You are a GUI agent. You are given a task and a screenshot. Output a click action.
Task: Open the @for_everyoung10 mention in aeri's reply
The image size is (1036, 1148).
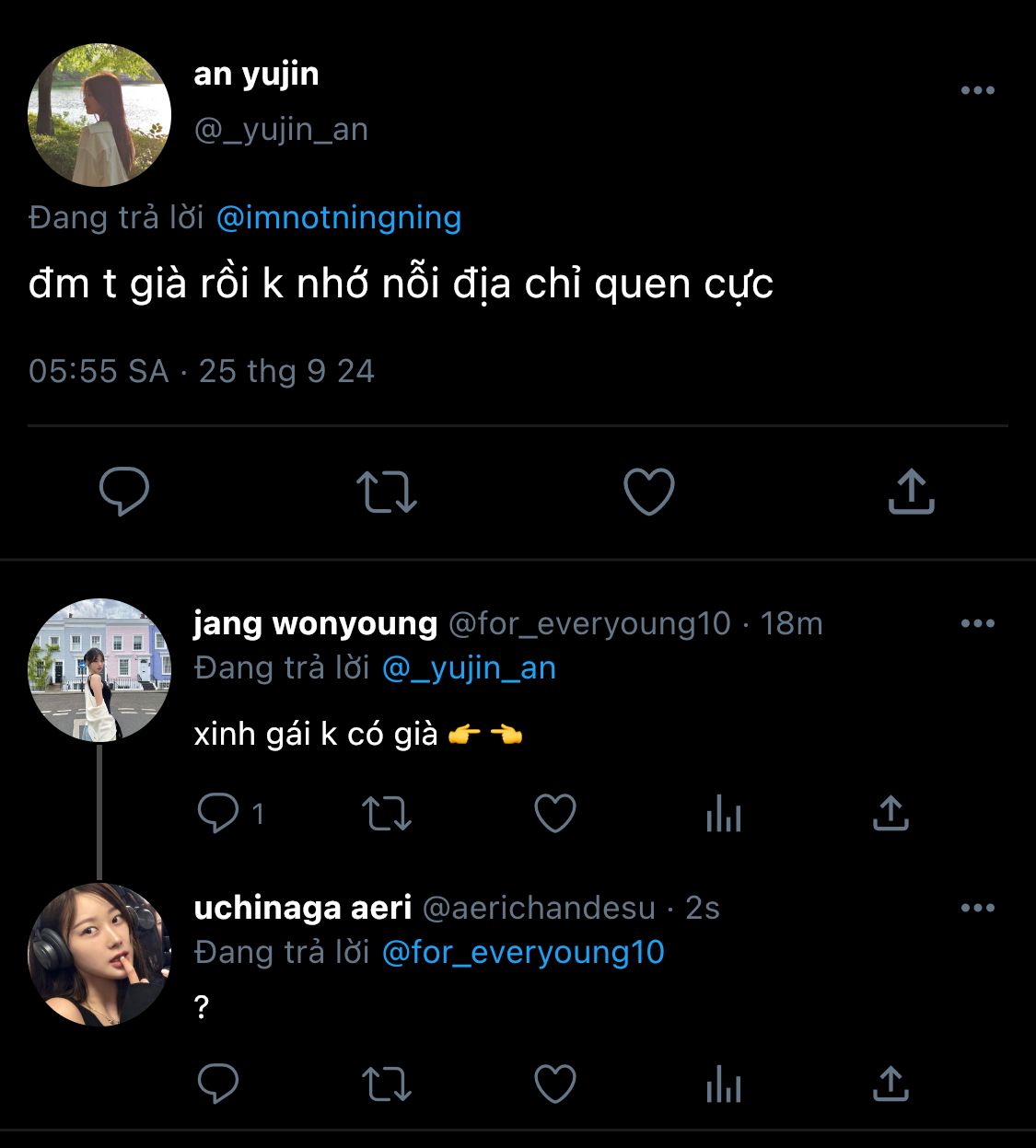522,952
